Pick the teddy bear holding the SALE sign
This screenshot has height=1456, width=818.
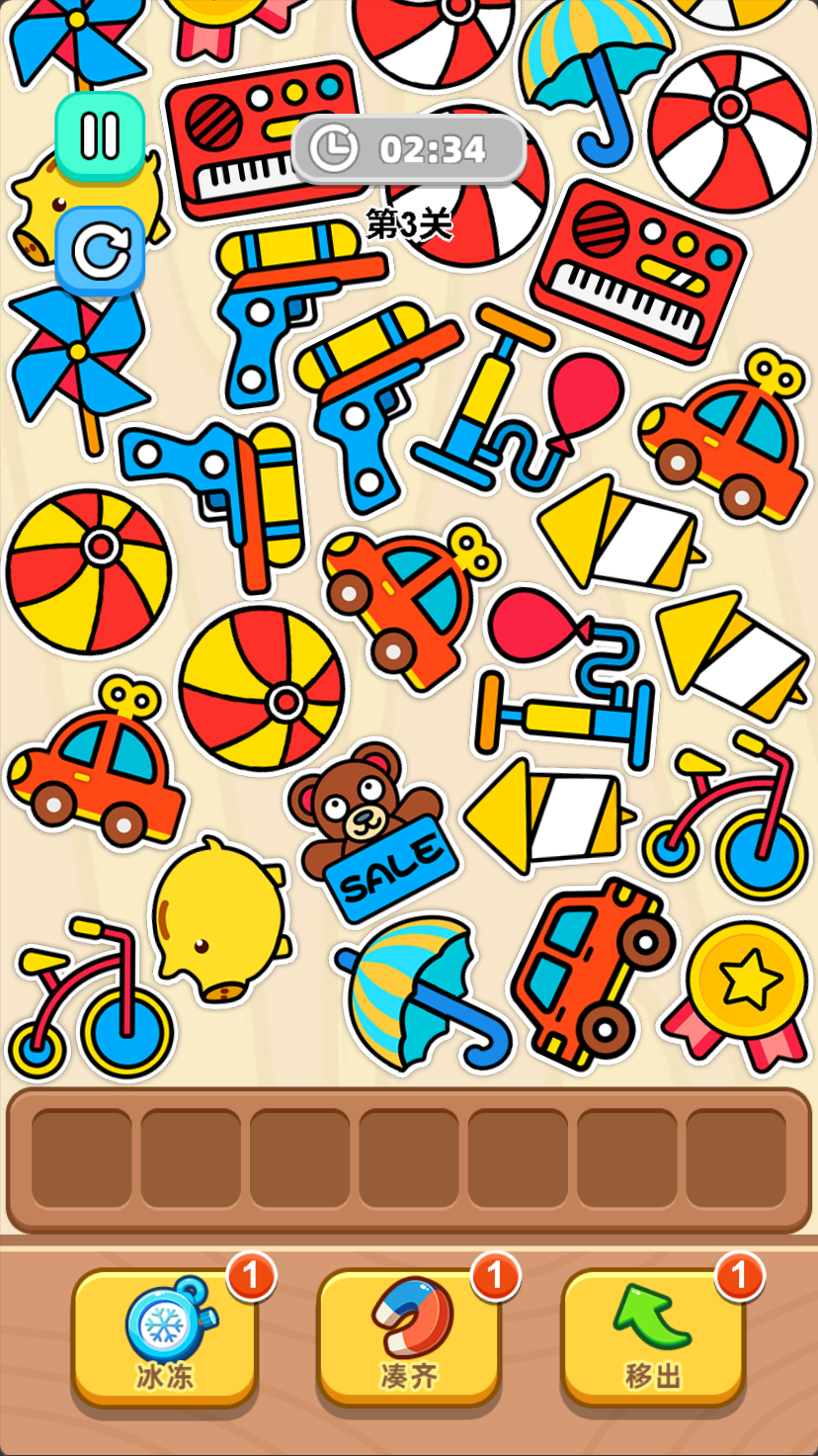click(x=368, y=830)
